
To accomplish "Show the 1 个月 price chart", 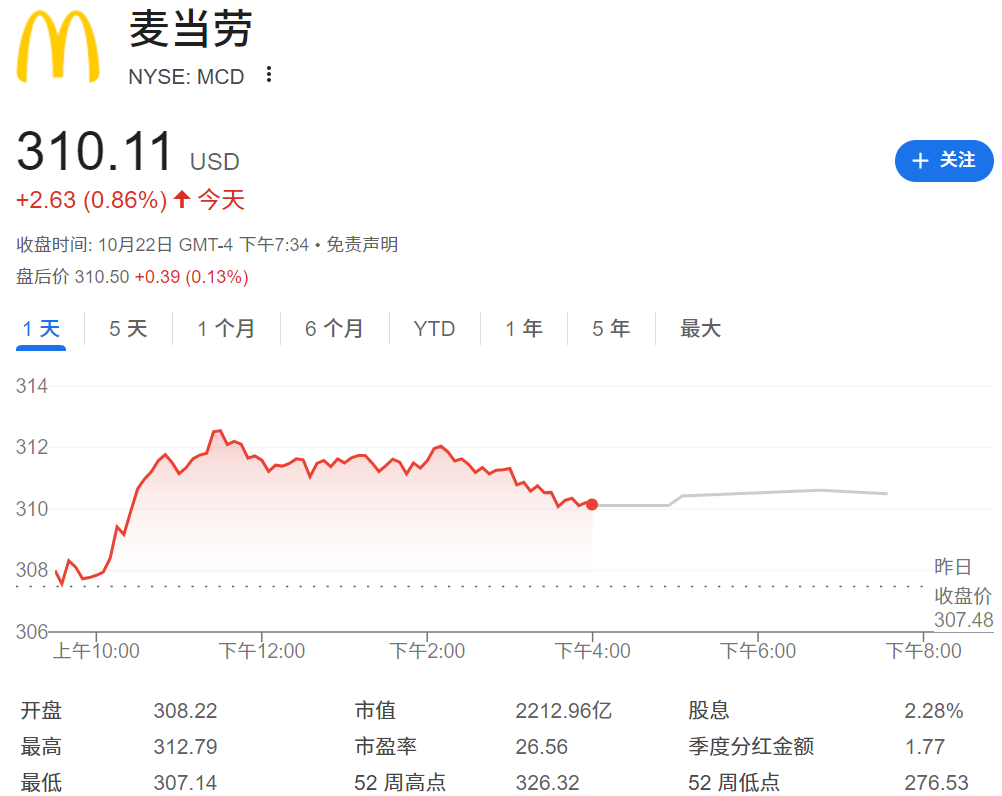I will pyautogui.click(x=226, y=329).
